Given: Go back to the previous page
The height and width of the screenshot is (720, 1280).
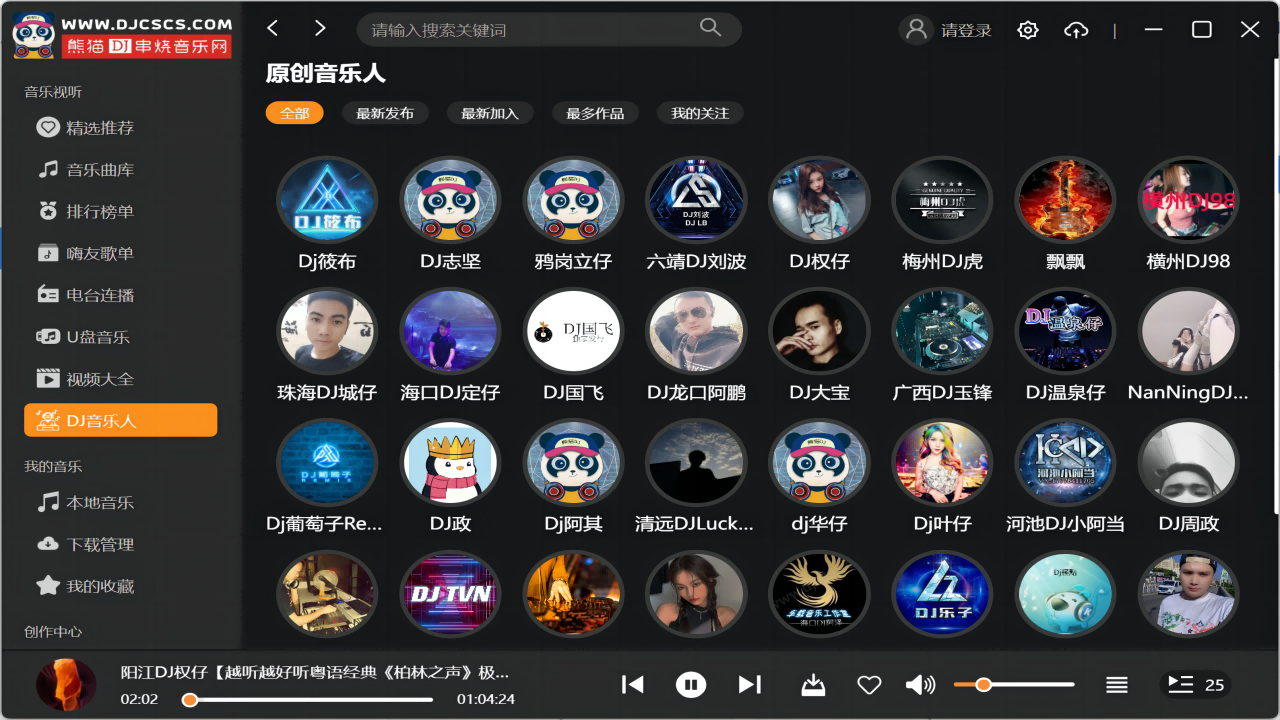Looking at the screenshot, I should [x=273, y=29].
